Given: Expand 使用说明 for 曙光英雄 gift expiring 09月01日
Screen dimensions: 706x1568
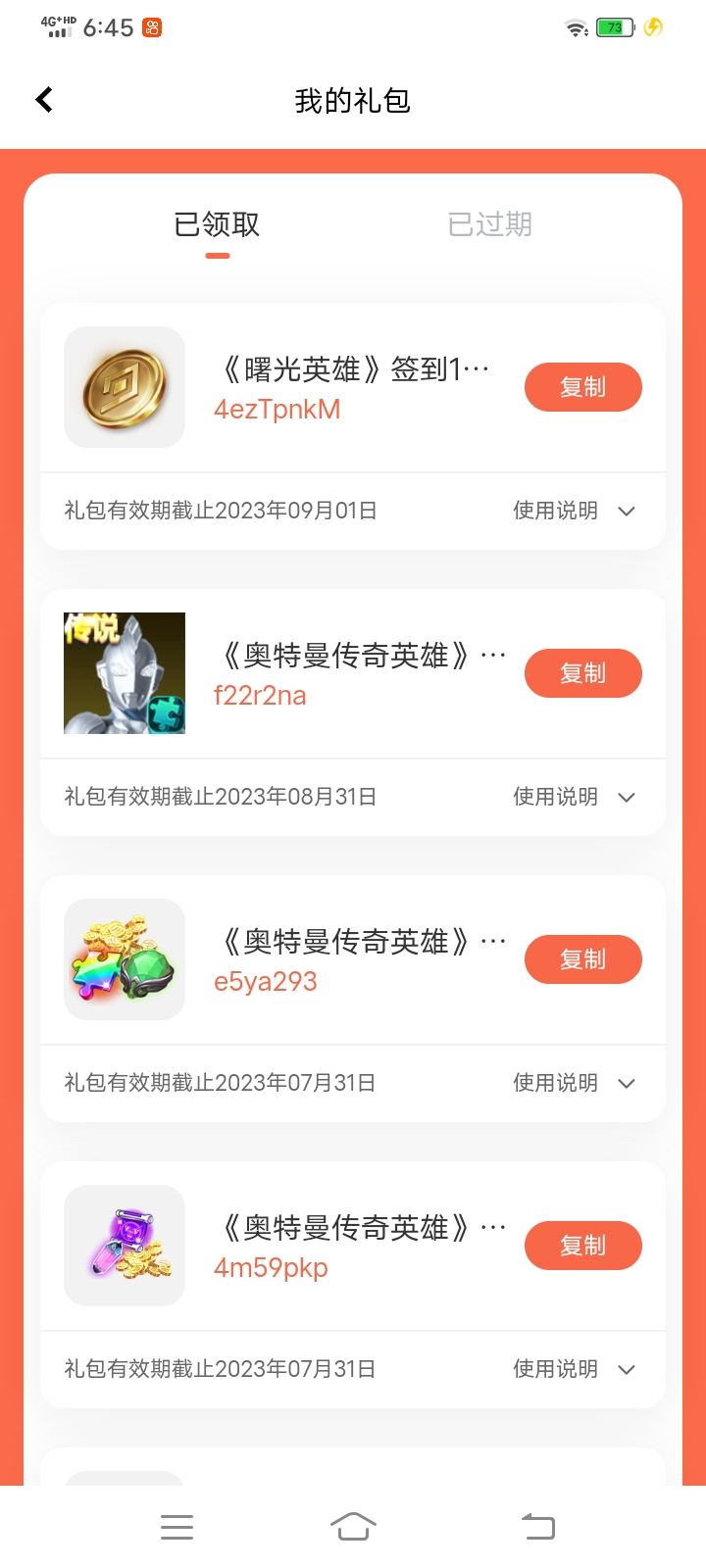Looking at the screenshot, I should [574, 511].
